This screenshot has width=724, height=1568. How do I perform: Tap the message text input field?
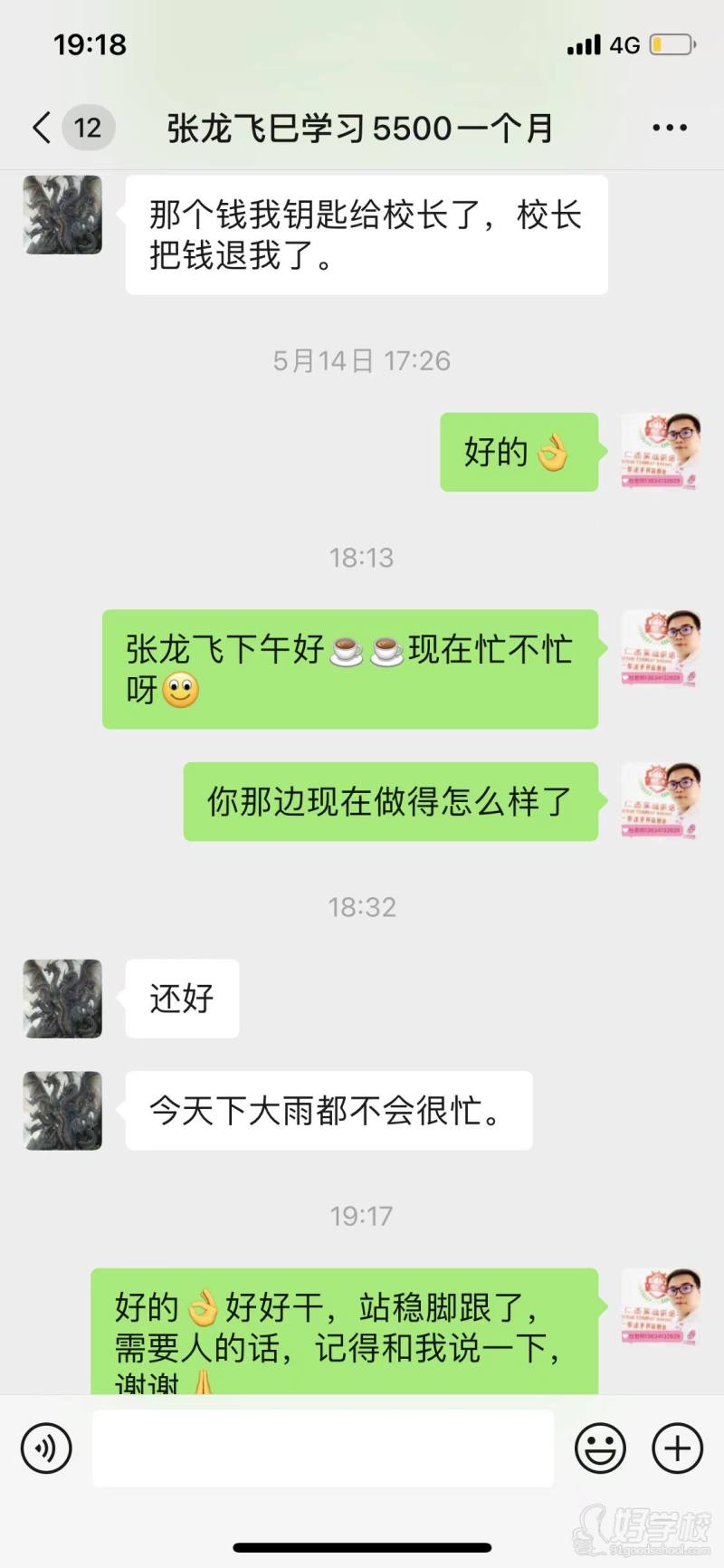(323, 1448)
